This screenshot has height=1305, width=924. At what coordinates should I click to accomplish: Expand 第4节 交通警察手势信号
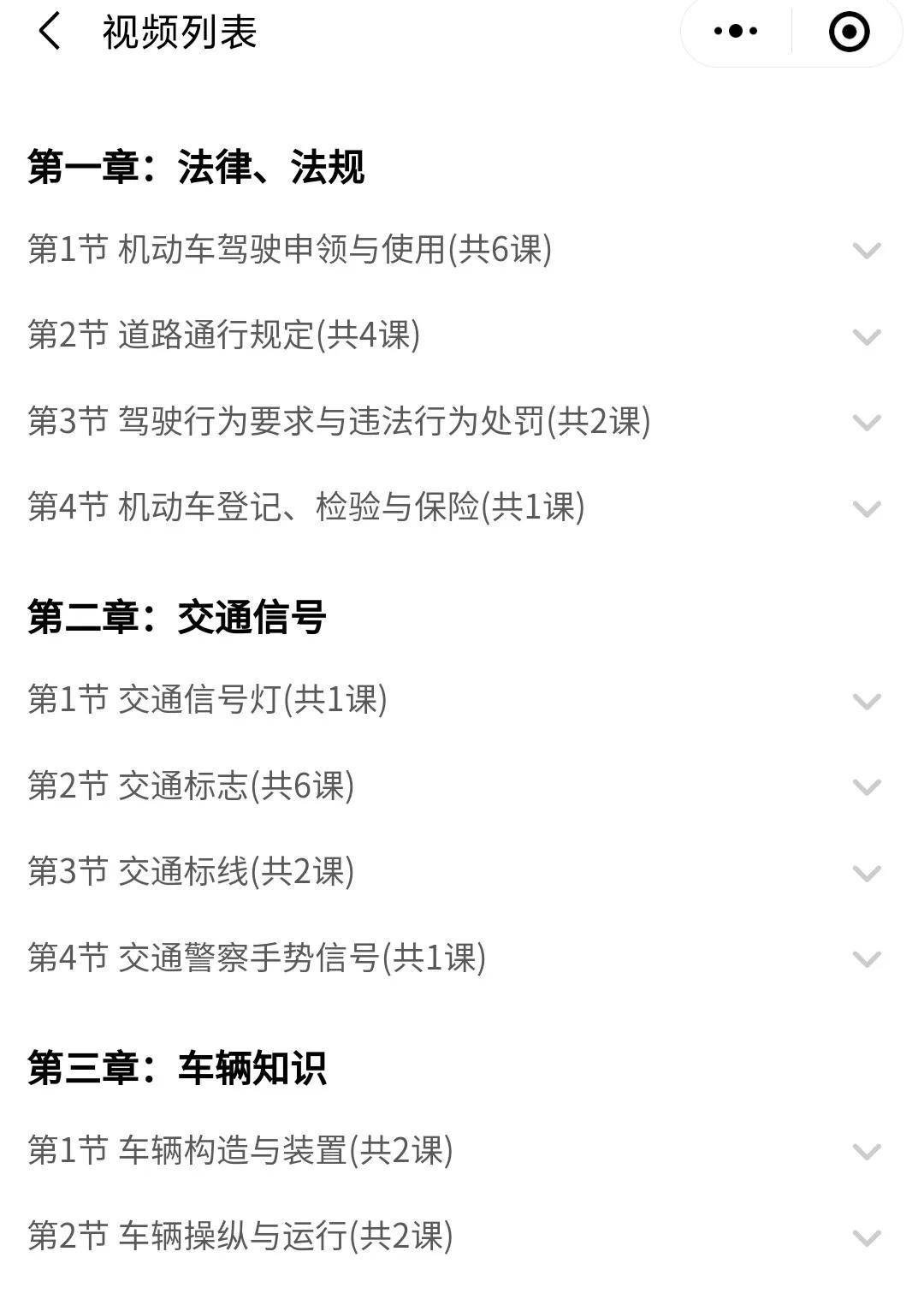(867, 958)
